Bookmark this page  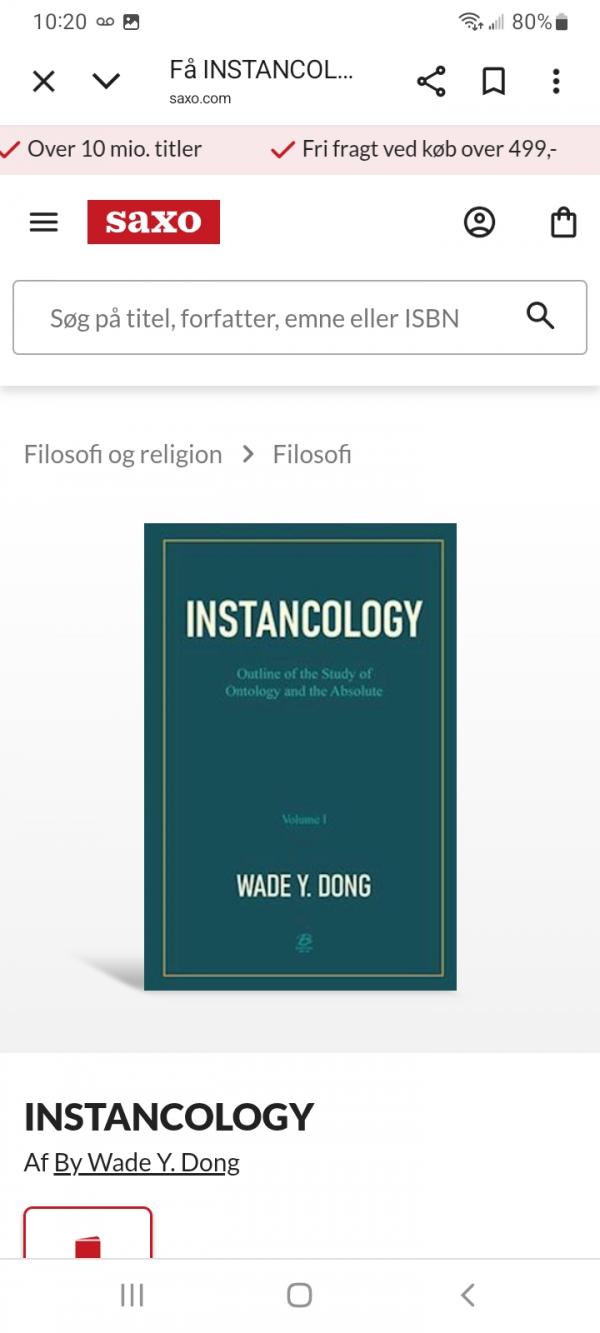click(x=494, y=82)
